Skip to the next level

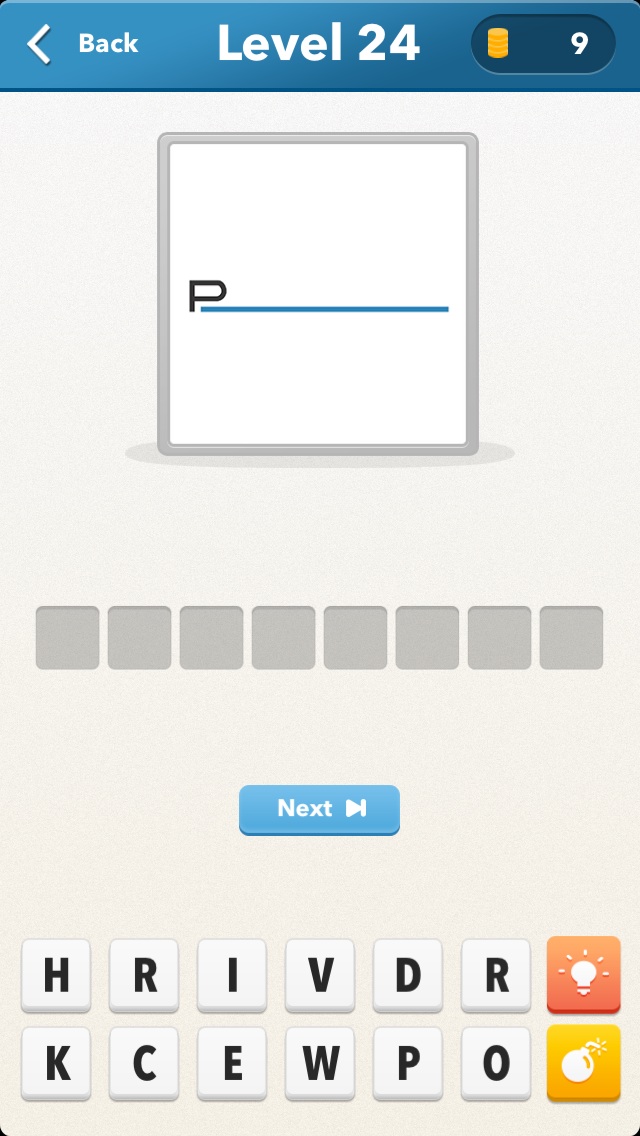click(319, 808)
